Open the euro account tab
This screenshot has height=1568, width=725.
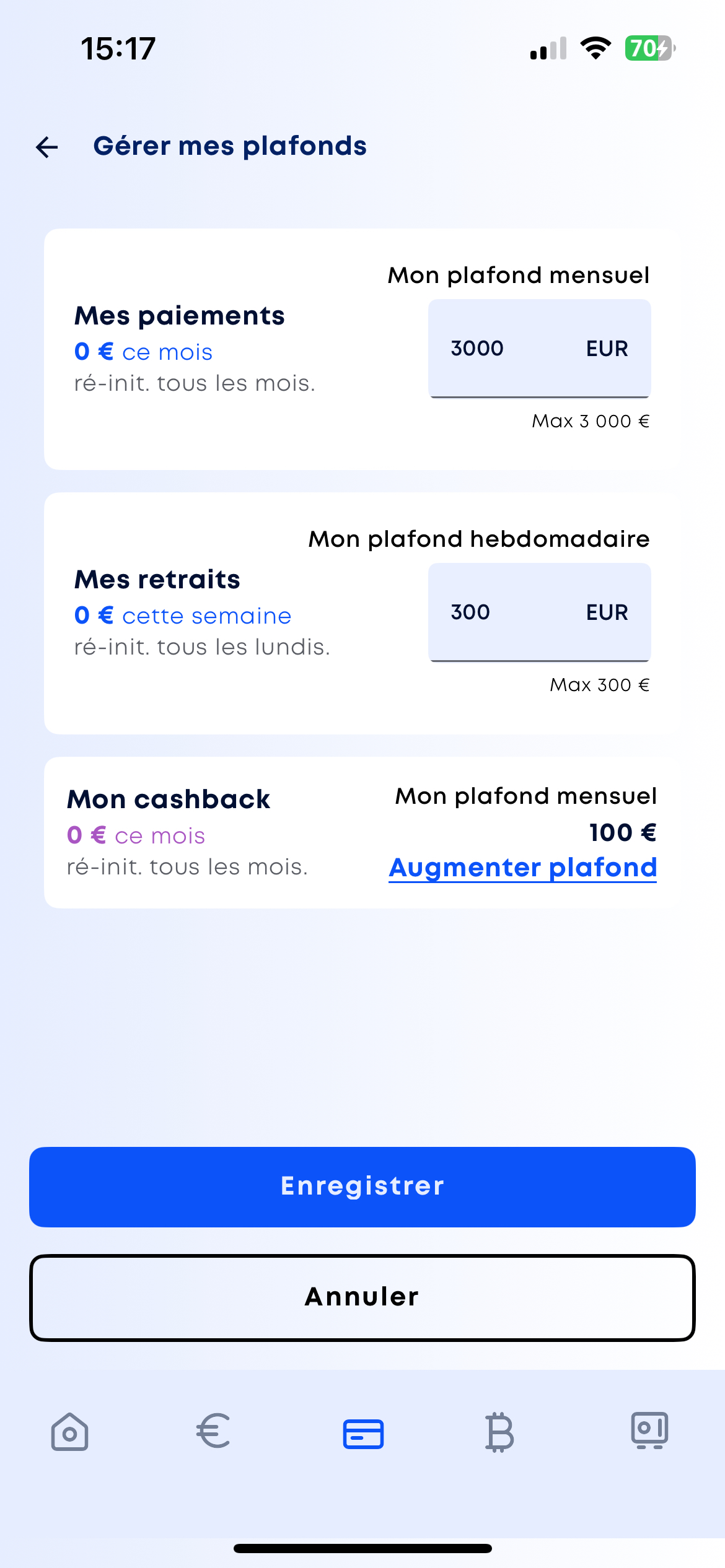(214, 1431)
